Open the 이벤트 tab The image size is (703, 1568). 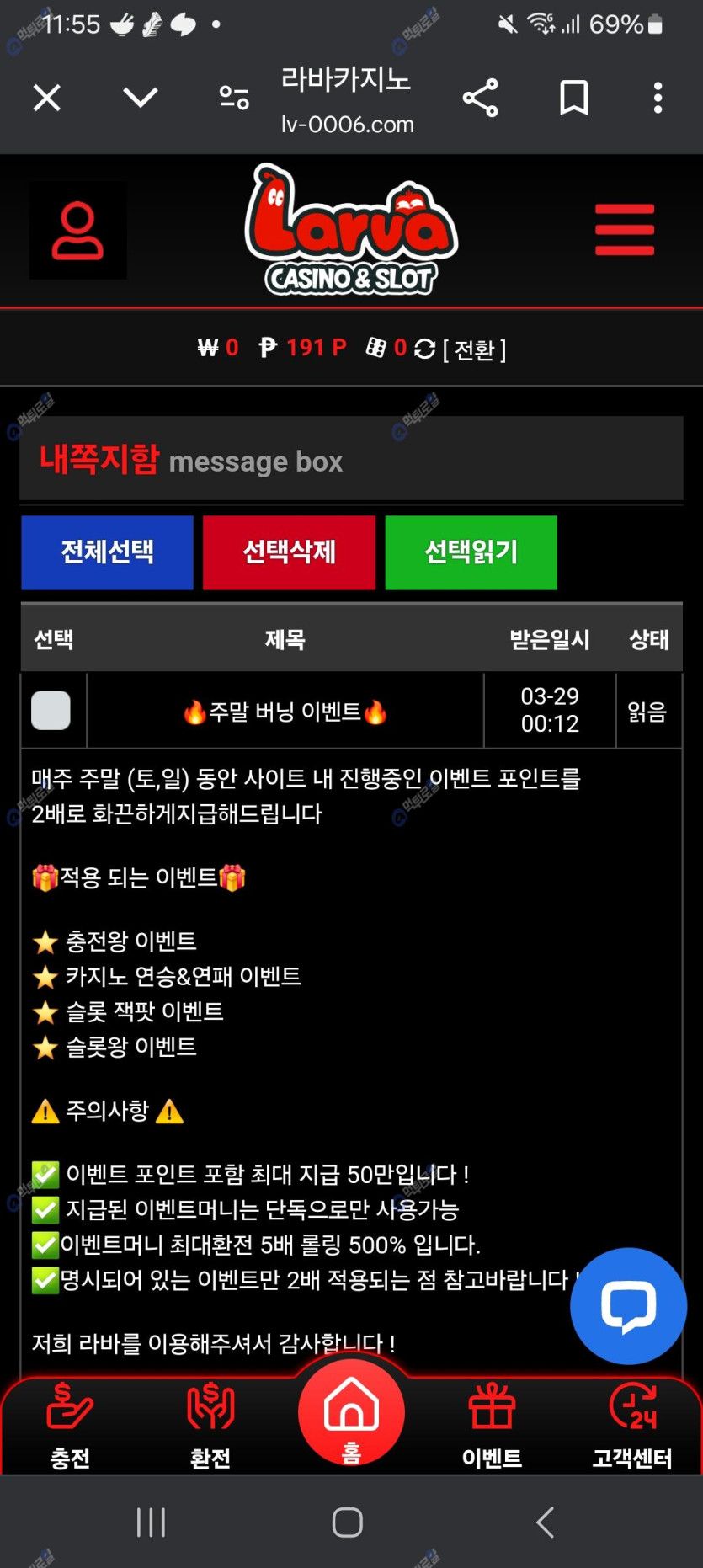click(x=492, y=1425)
